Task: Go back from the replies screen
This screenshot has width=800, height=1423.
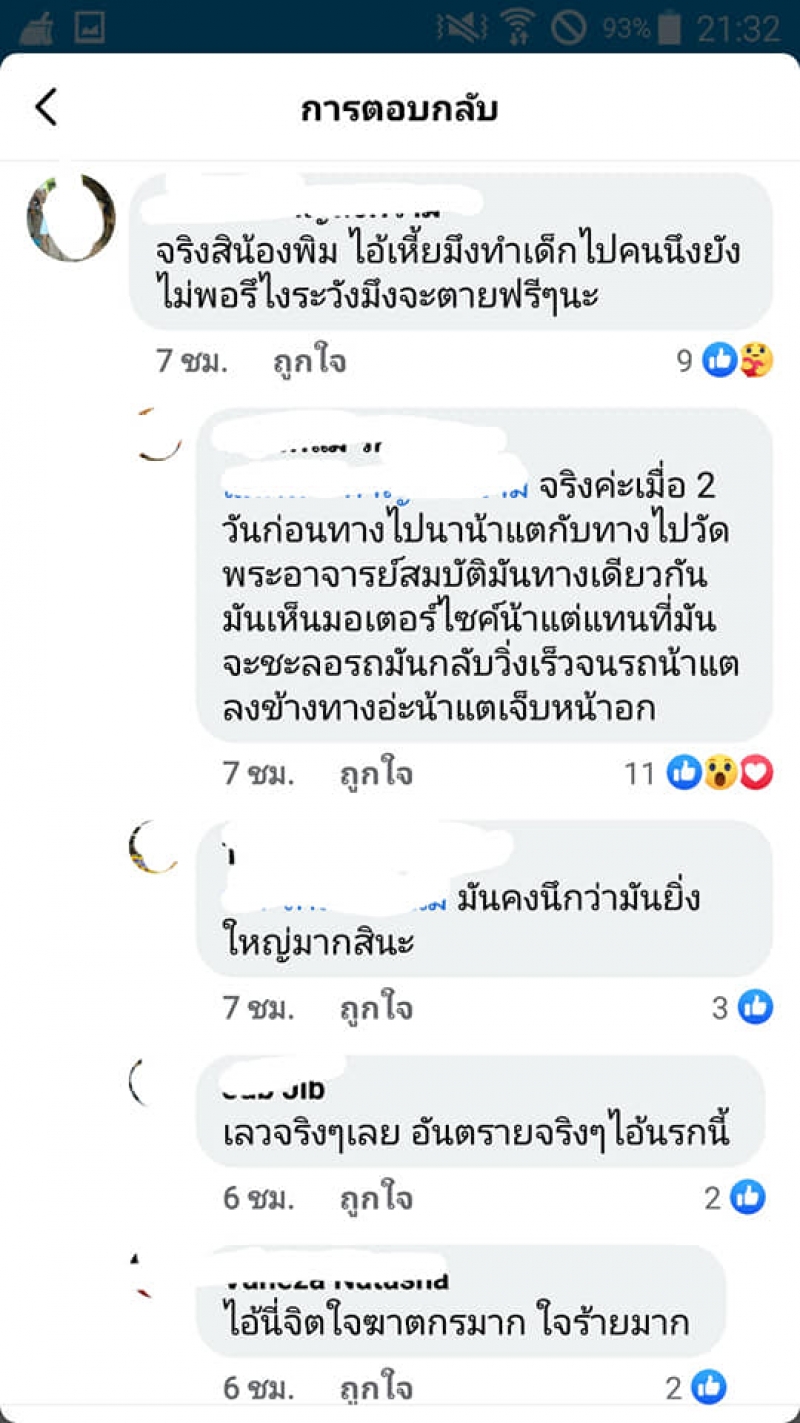Action: [47, 107]
